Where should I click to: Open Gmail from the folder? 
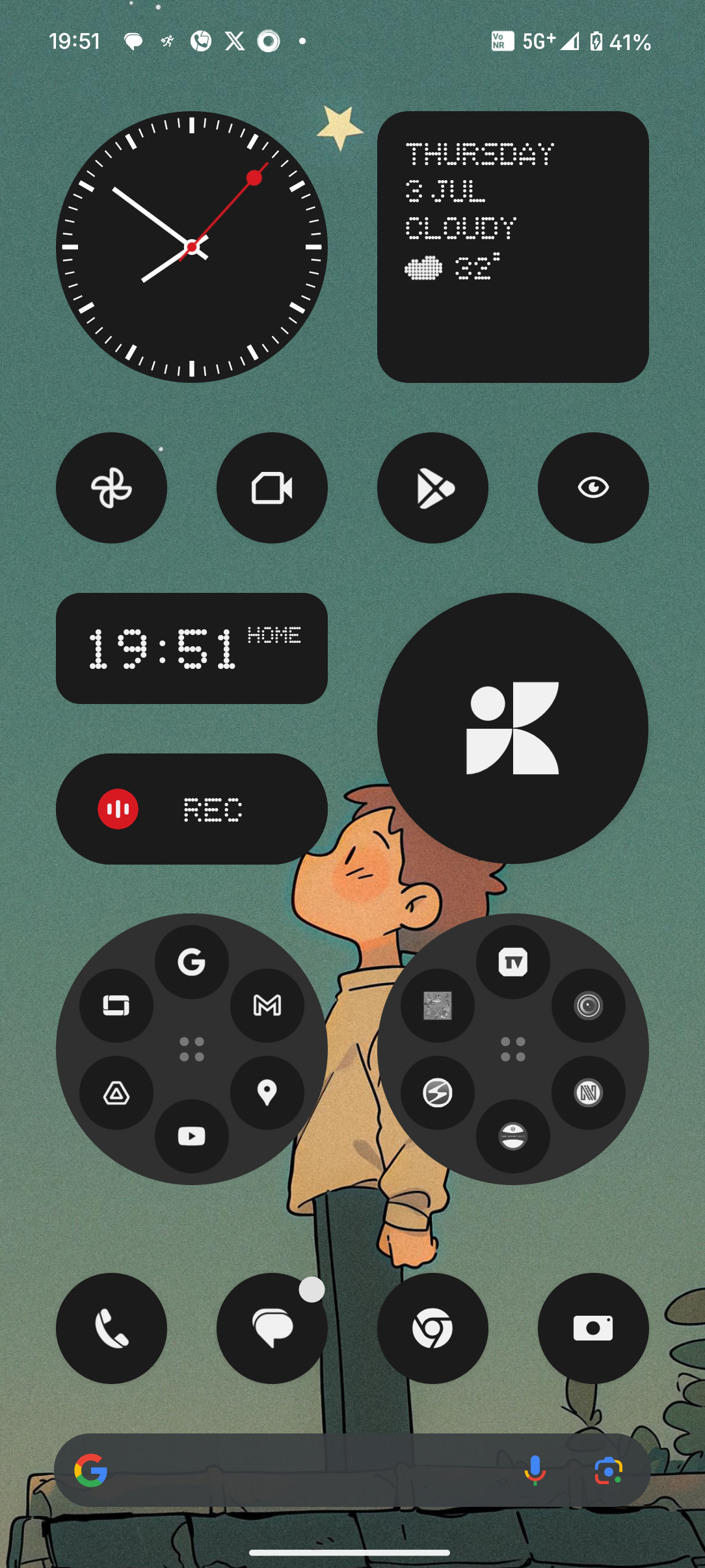click(267, 1006)
